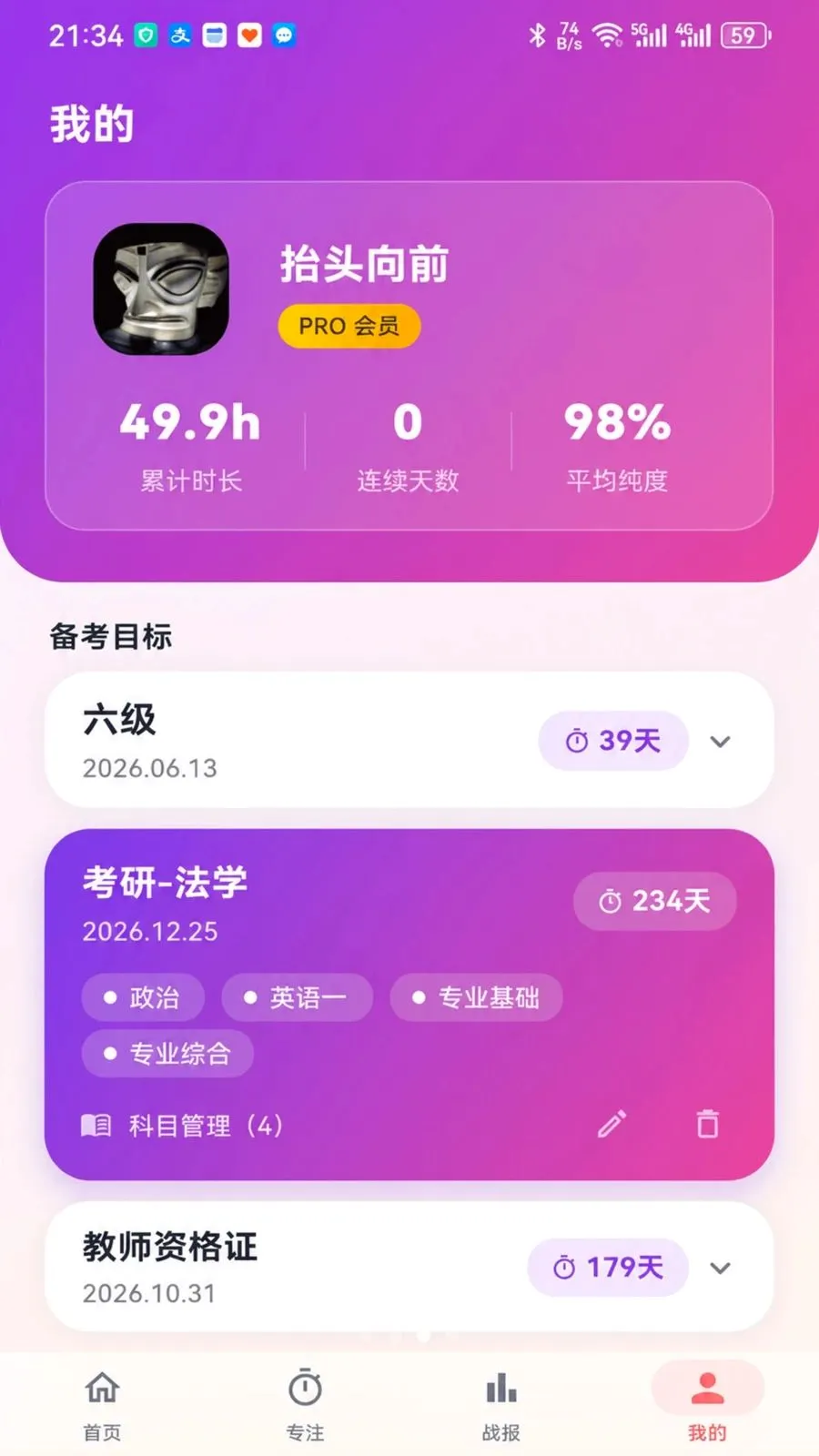Tap the profile avatar picture
The height and width of the screenshot is (1456, 819).
coord(161,289)
